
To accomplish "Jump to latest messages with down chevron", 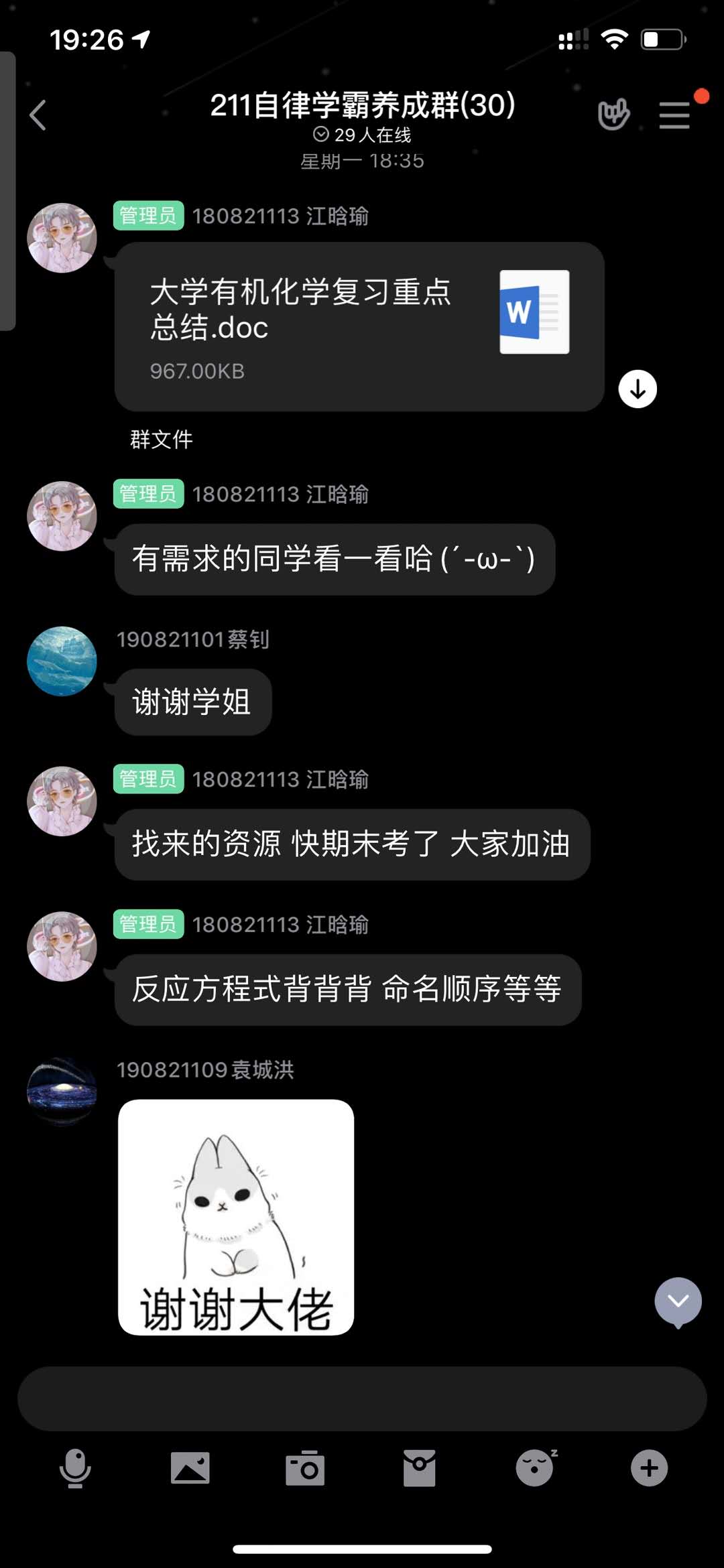I will [x=678, y=1302].
